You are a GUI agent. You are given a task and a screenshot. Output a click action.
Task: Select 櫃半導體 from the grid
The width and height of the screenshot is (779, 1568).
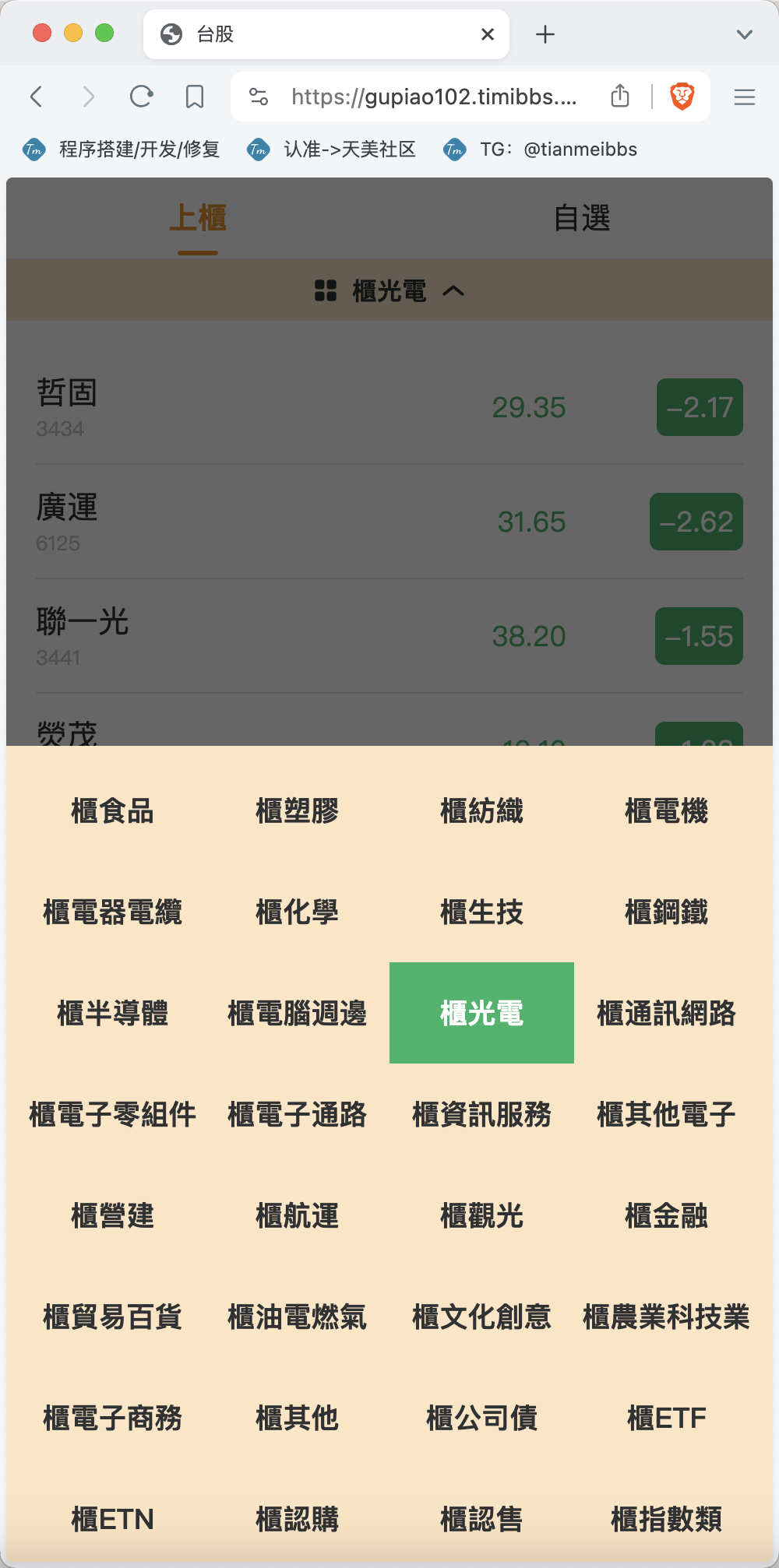[x=112, y=1013]
